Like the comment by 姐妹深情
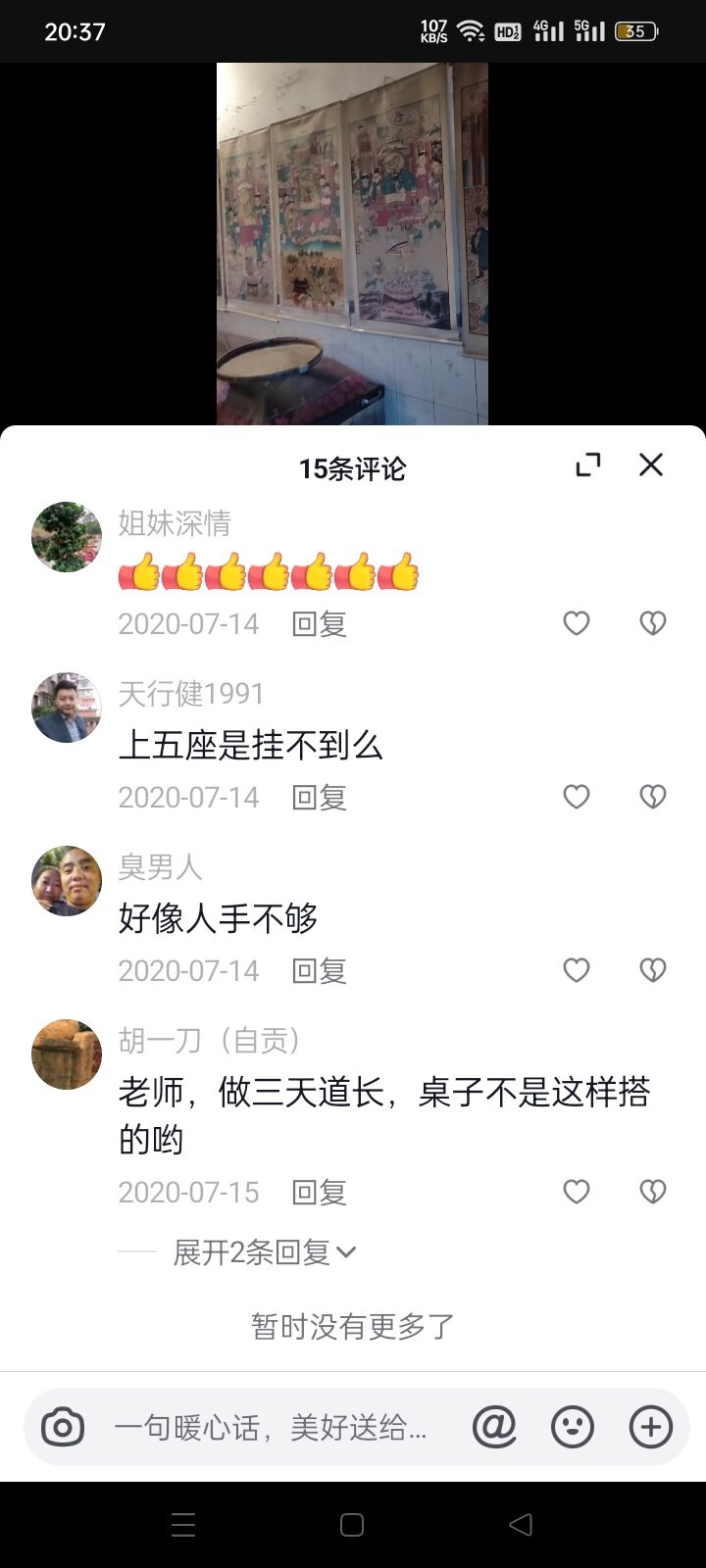The width and height of the screenshot is (706, 1568). point(577,623)
